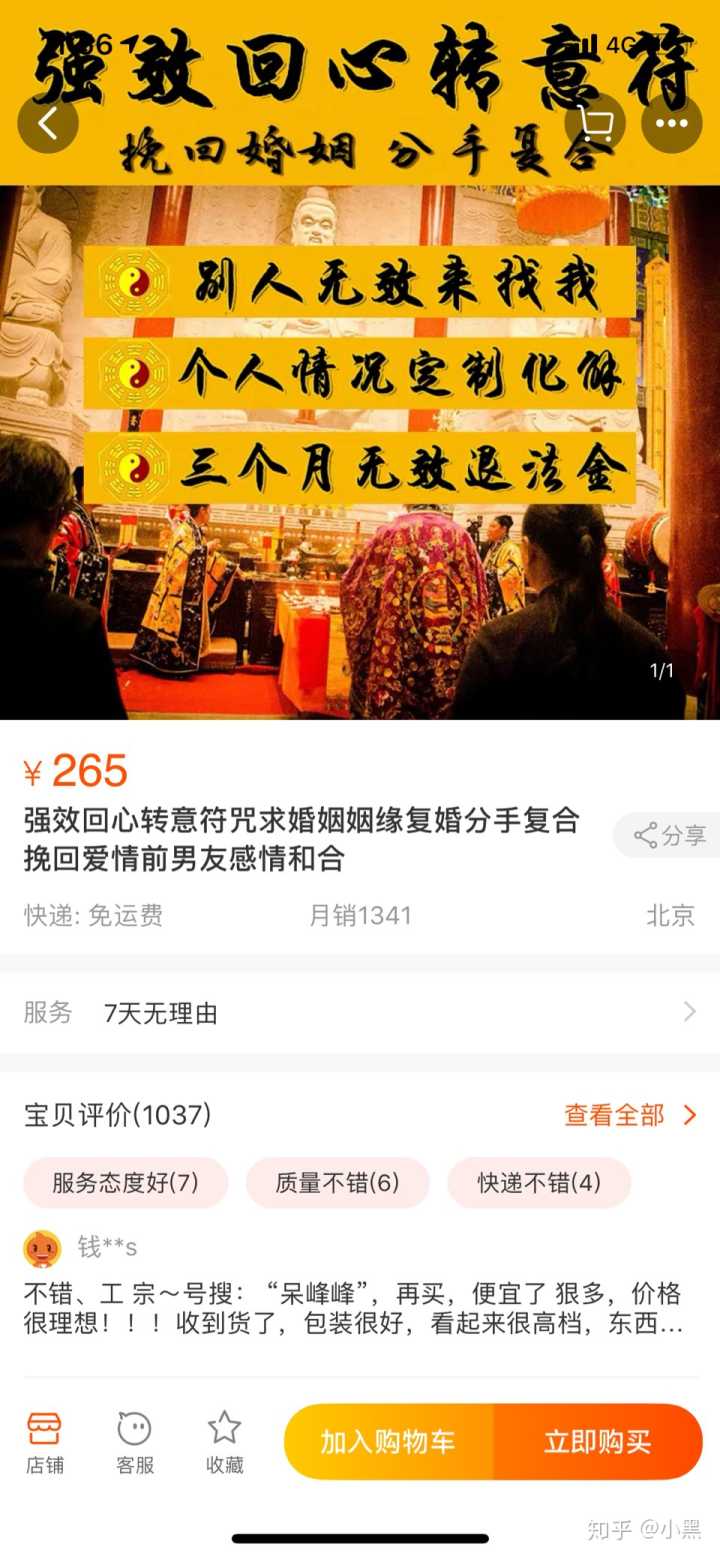
Task: Filter reviews by 质量不错(6)
Action: point(337,1183)
